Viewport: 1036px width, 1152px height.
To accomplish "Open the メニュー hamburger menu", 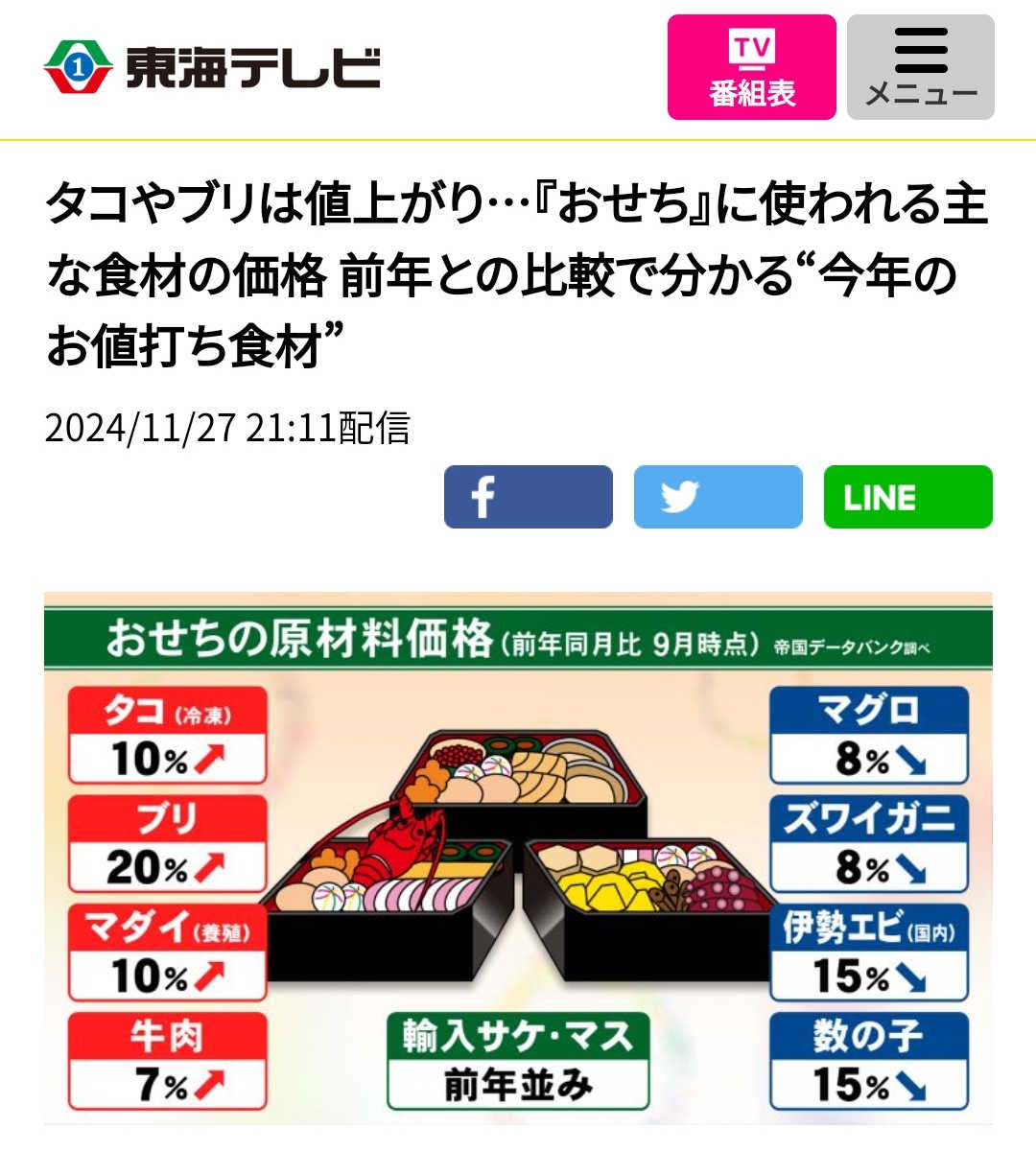I will click(x=920, y=67).
